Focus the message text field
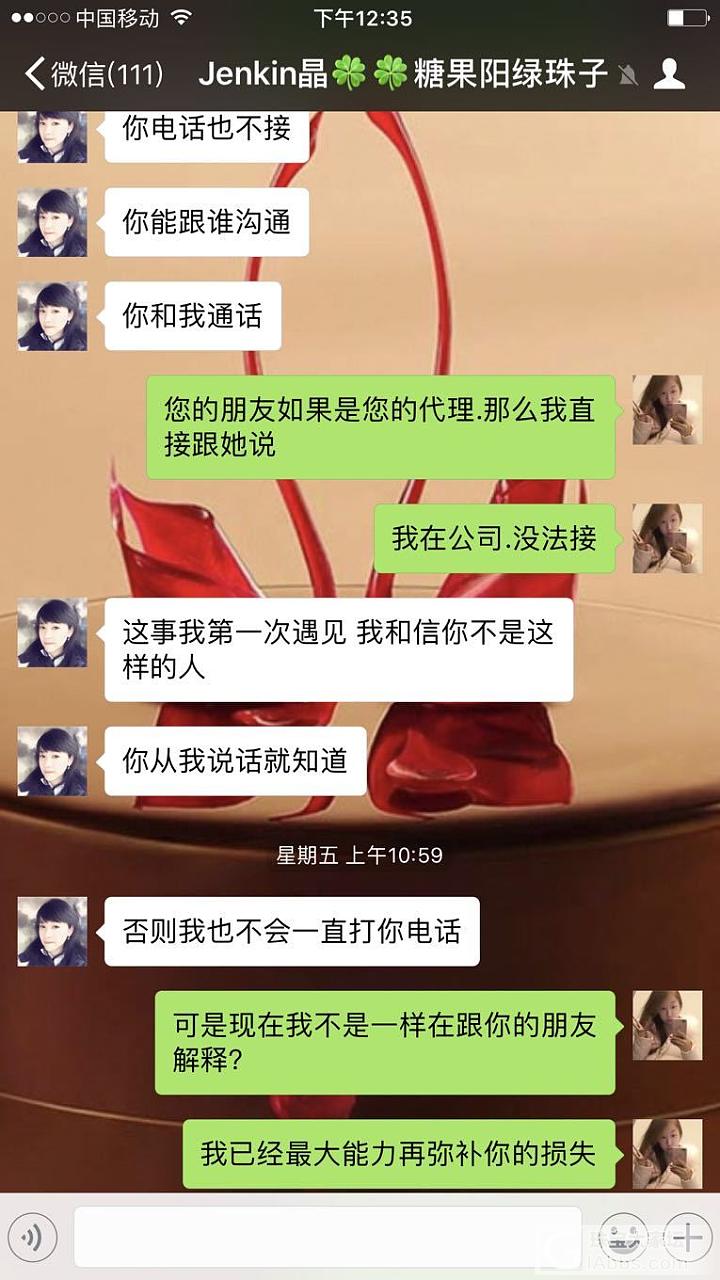The image size is (720, 1280). 327,1238
